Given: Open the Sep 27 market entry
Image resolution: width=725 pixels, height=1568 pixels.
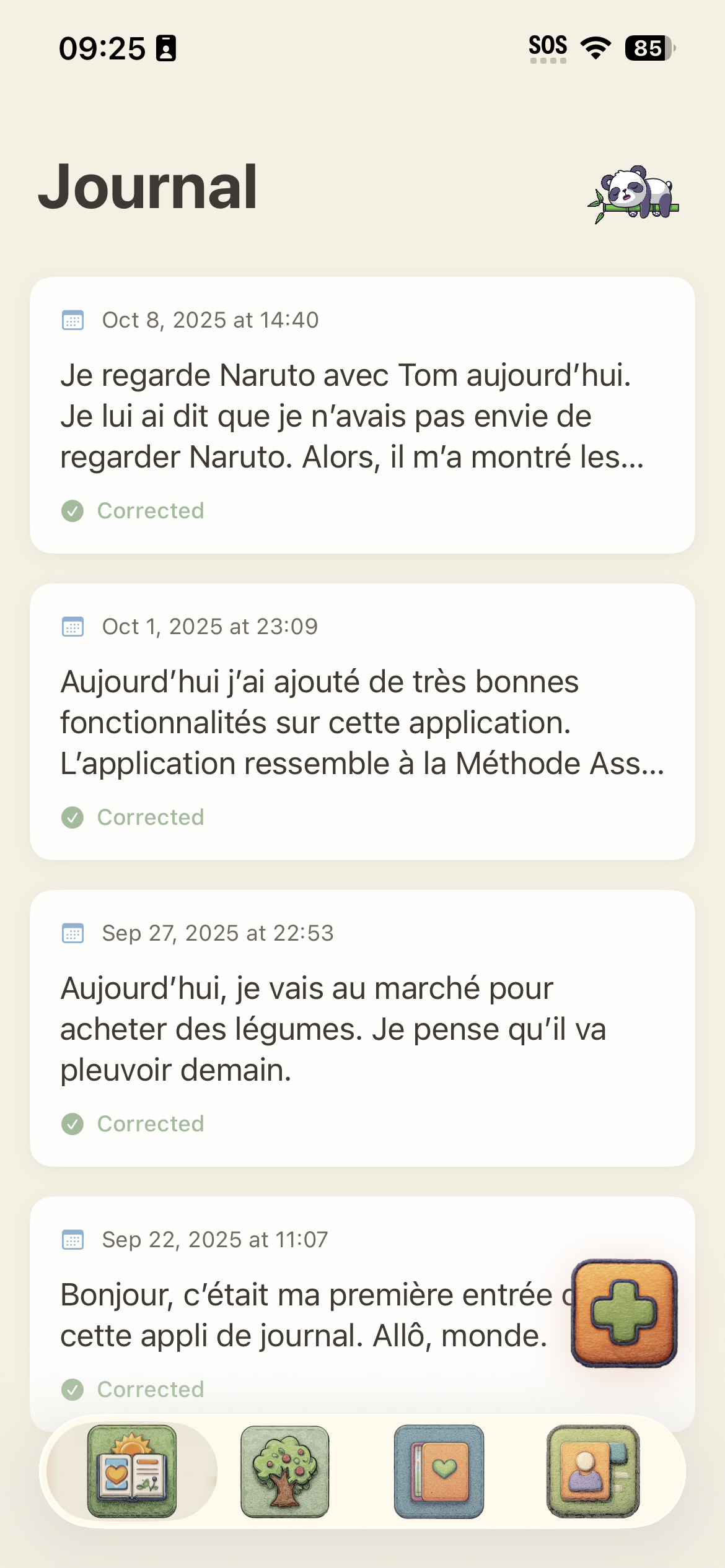Looking at the screenshot, I should pos(362,1028).
